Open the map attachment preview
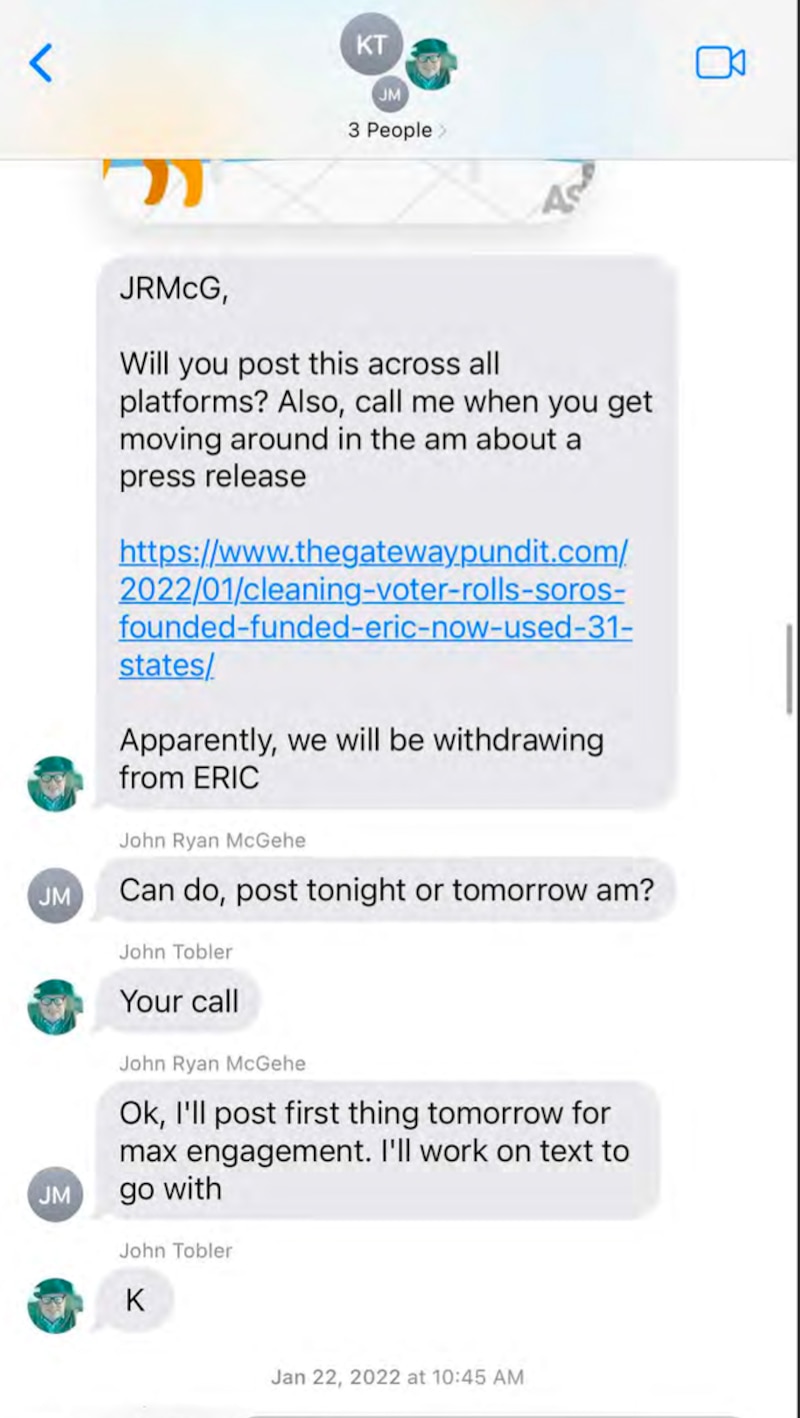Image resolution: width=800 pixels, height=1418 pixels. [x=350, y=190]
